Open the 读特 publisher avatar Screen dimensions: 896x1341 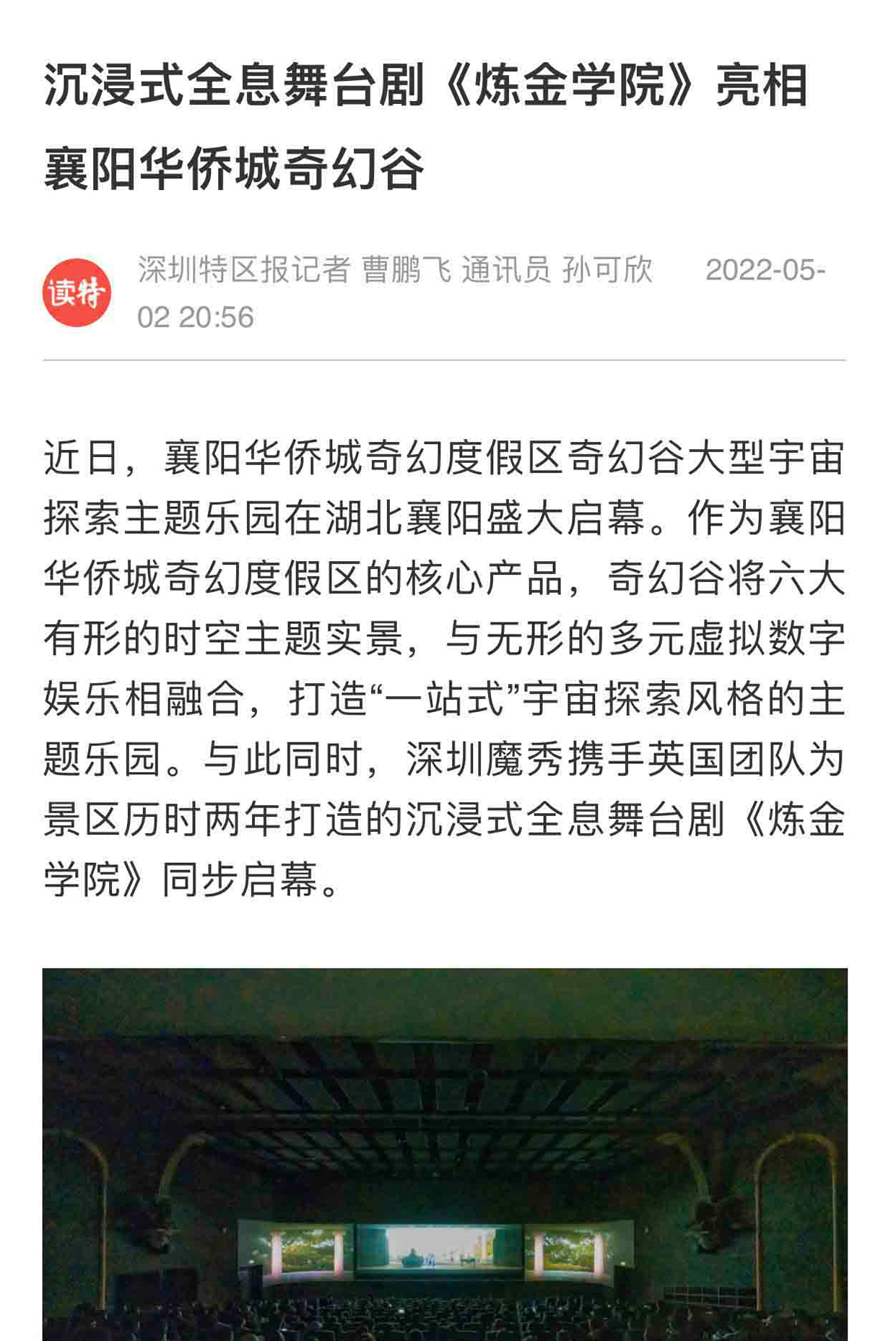[77, 292]
